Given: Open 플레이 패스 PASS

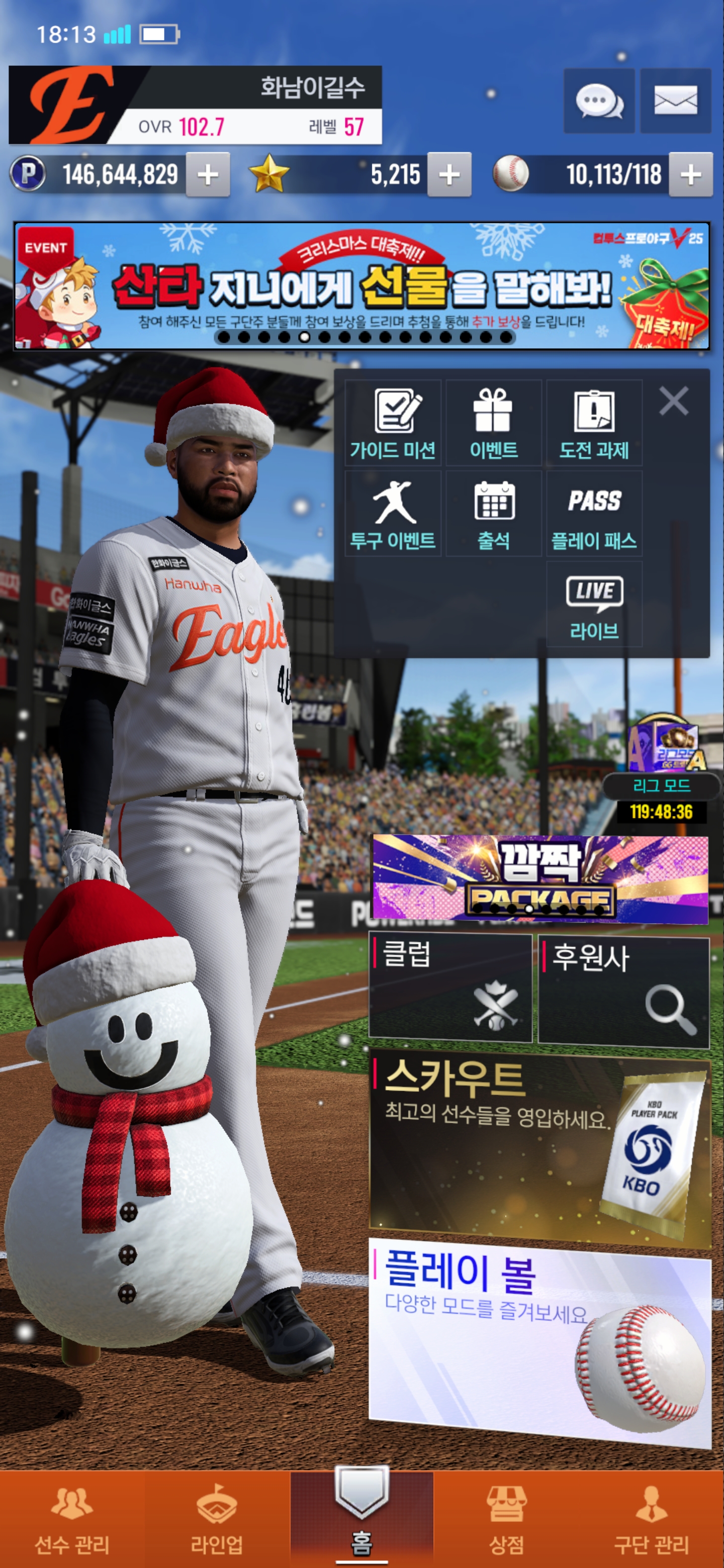Looking at the screenshot, I should point(594,514).
